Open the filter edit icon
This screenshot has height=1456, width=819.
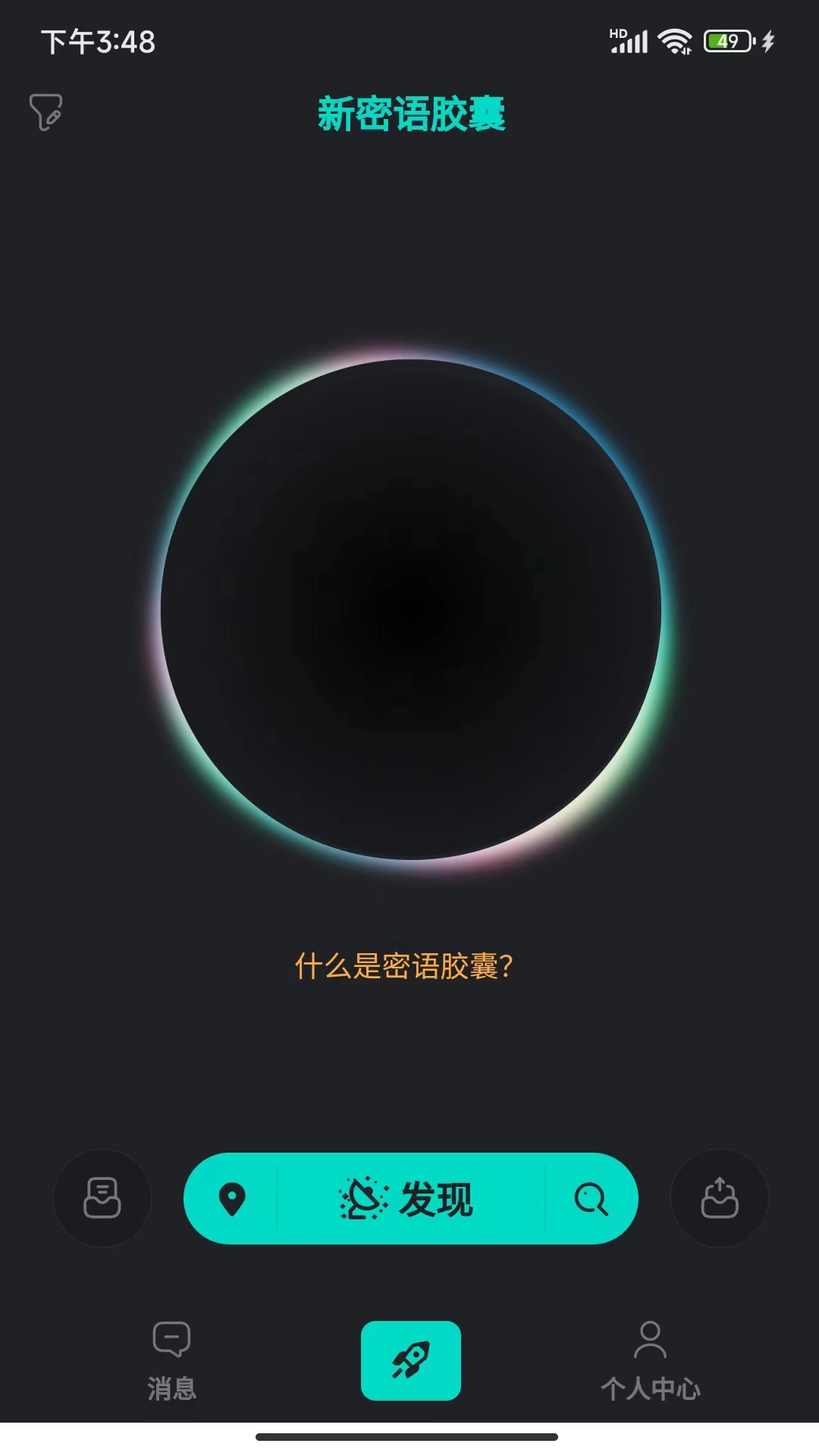[x=45, y=112]
